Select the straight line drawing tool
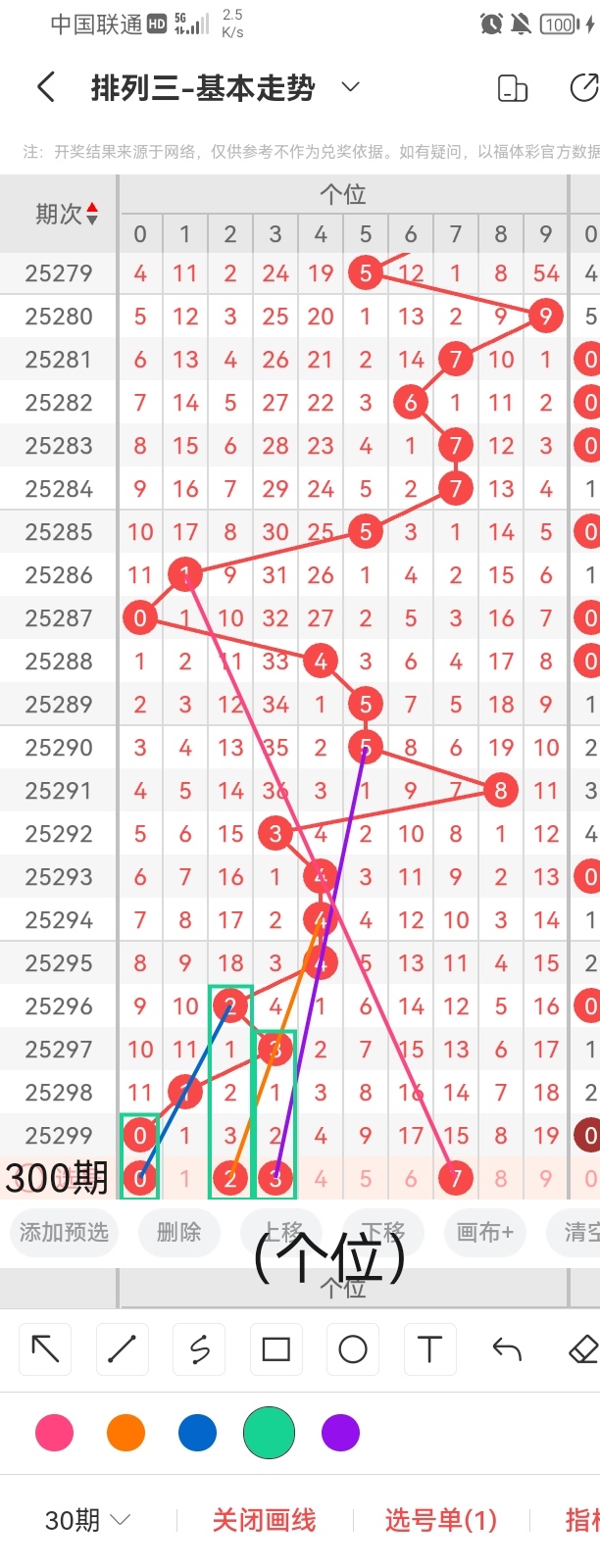Viewport: 600px width, 1568px height. coord(123,1349)
